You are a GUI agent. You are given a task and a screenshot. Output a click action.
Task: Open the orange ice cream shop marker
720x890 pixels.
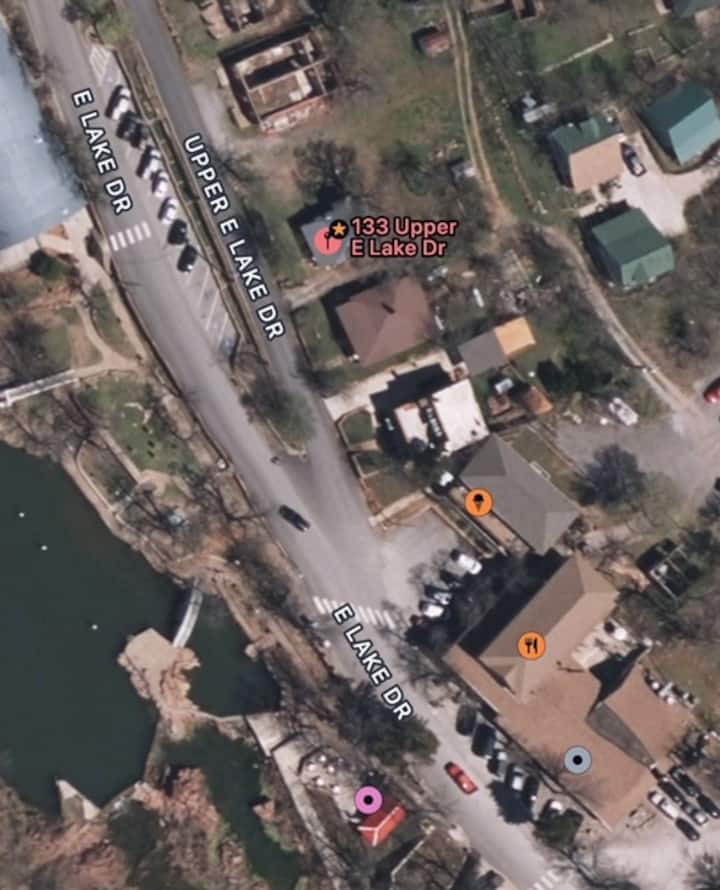click(478, 502)
